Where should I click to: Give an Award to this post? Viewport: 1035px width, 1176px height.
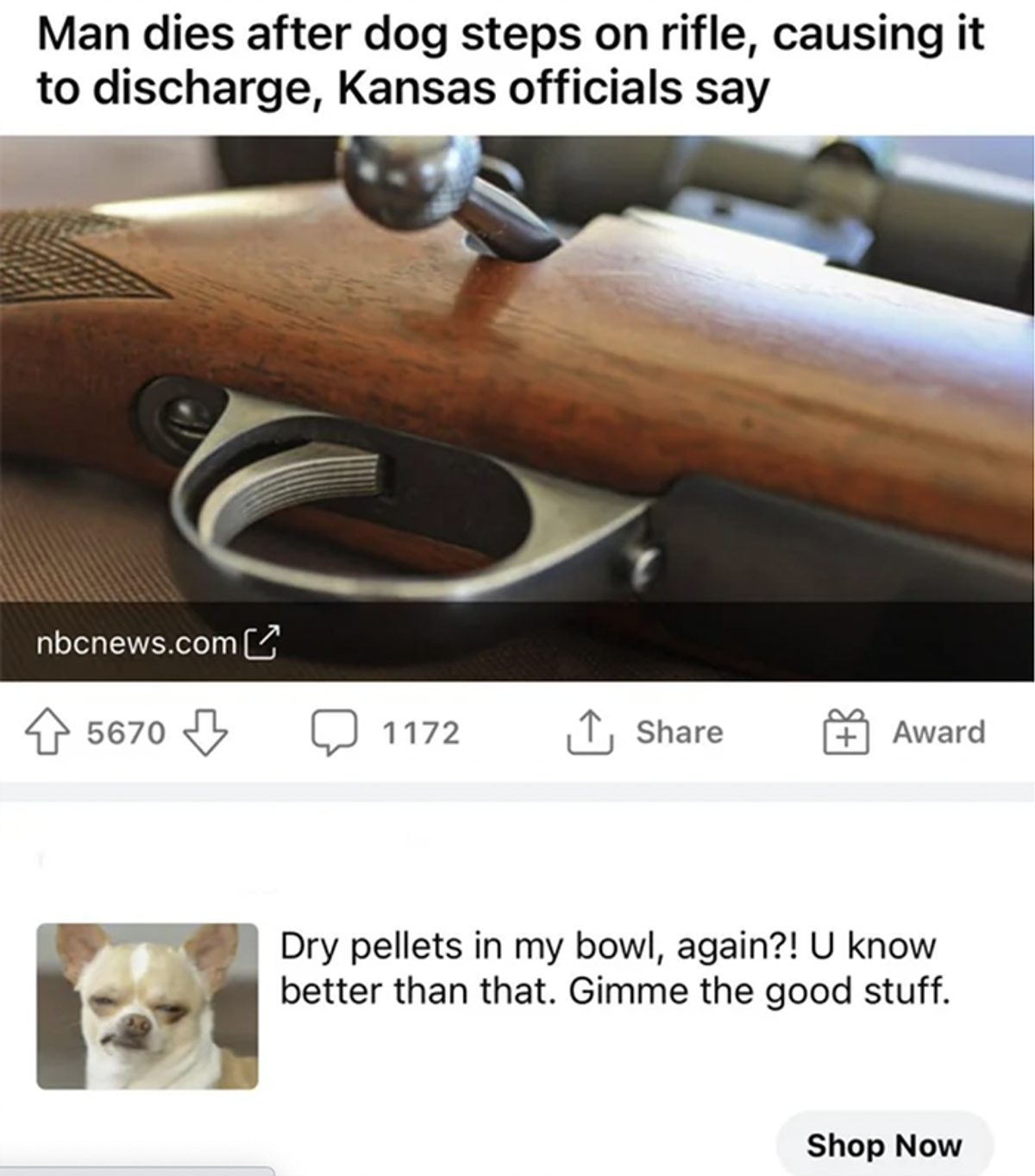click(x=905, y=733)
